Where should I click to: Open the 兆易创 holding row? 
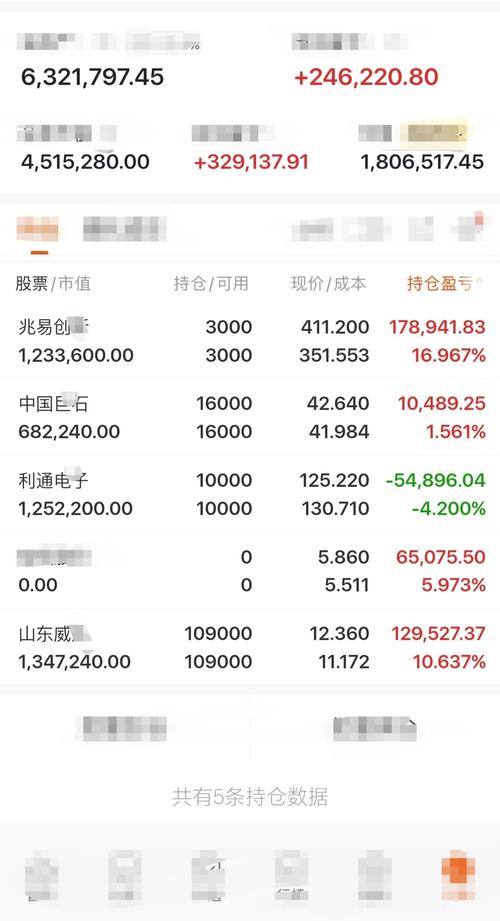[250, 341]
